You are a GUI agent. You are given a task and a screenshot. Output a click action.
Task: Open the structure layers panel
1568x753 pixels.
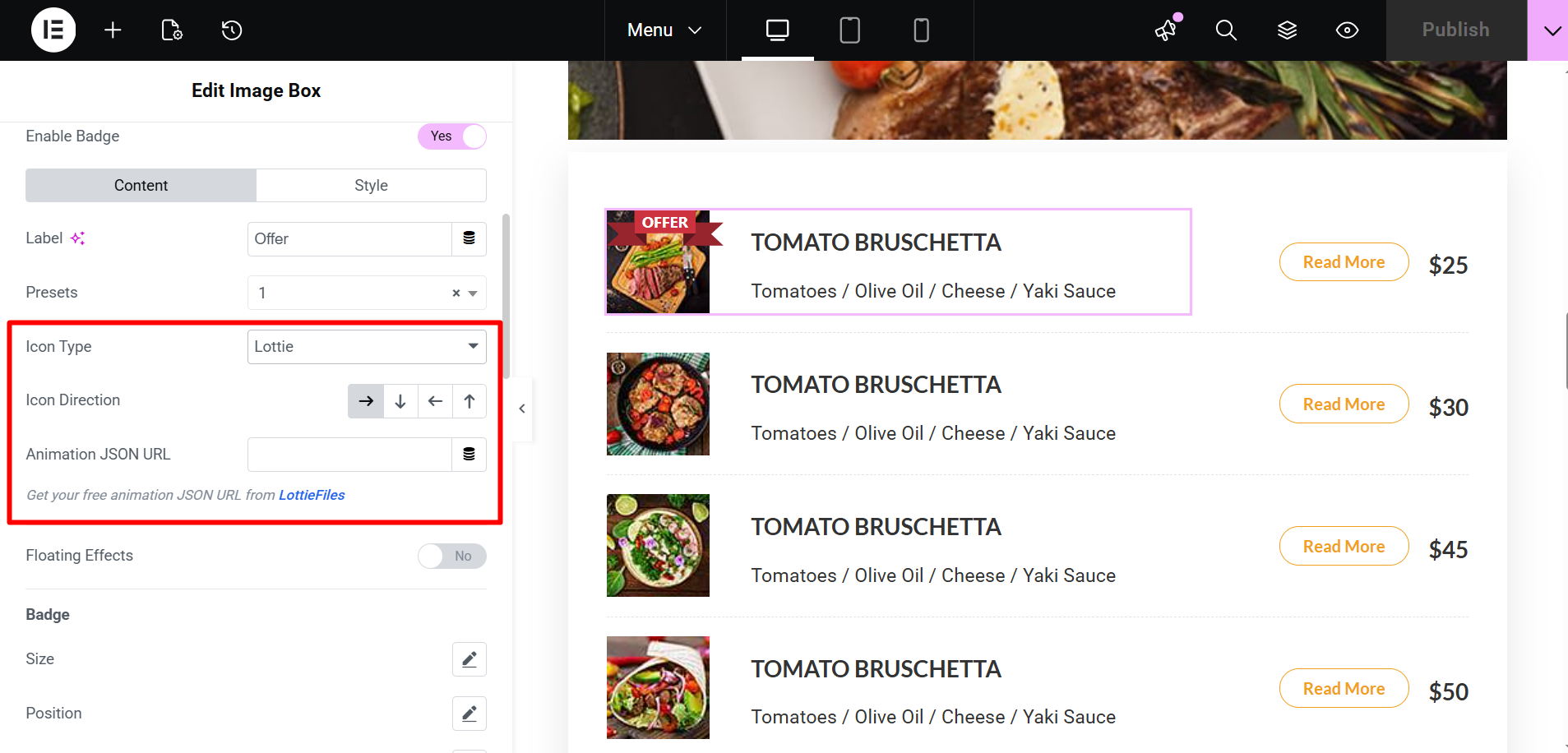click(x=1287, y=30)
